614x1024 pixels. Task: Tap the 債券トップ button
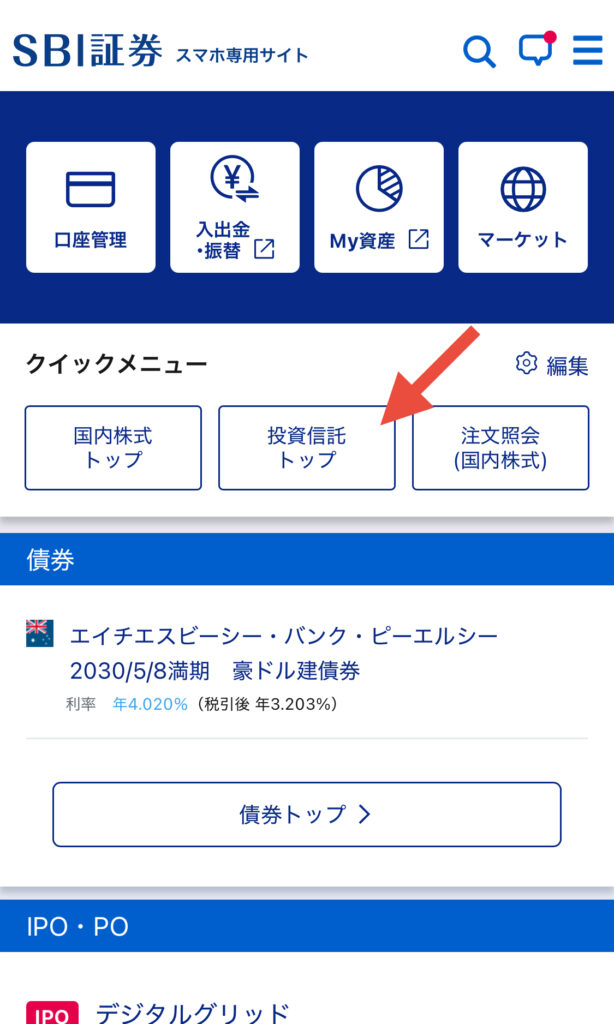click(x=306, y=814)
